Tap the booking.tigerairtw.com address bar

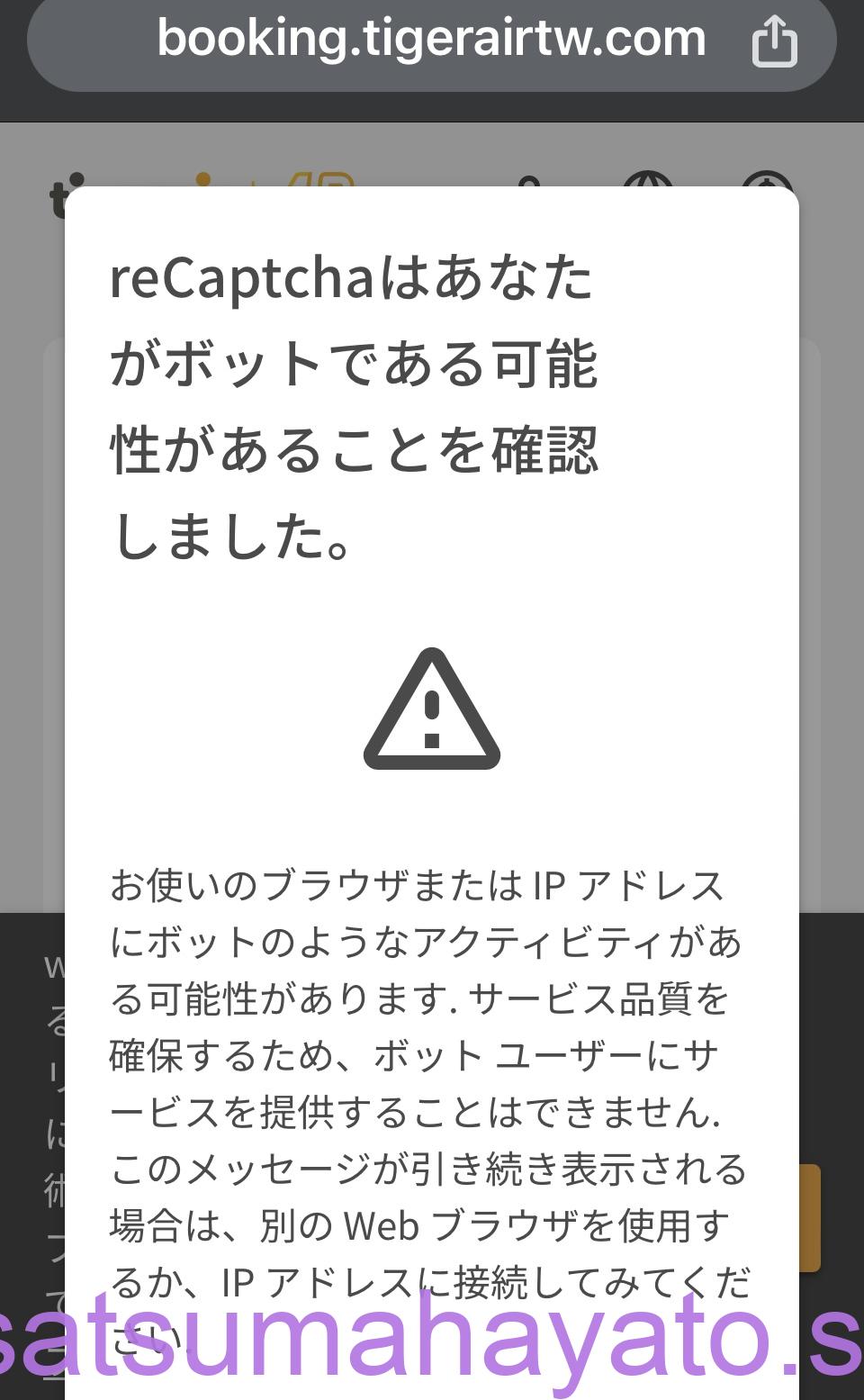tap(431, 40)
